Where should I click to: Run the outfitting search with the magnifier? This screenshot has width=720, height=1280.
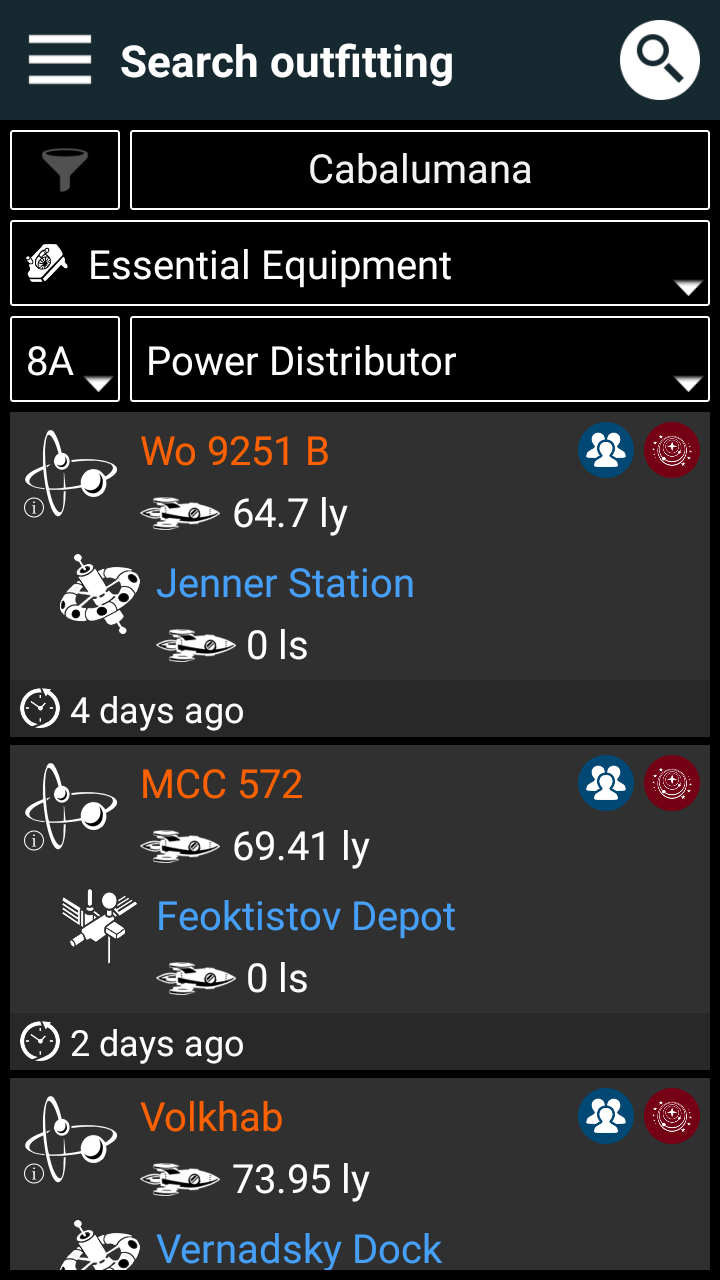[x=659, y=60]
